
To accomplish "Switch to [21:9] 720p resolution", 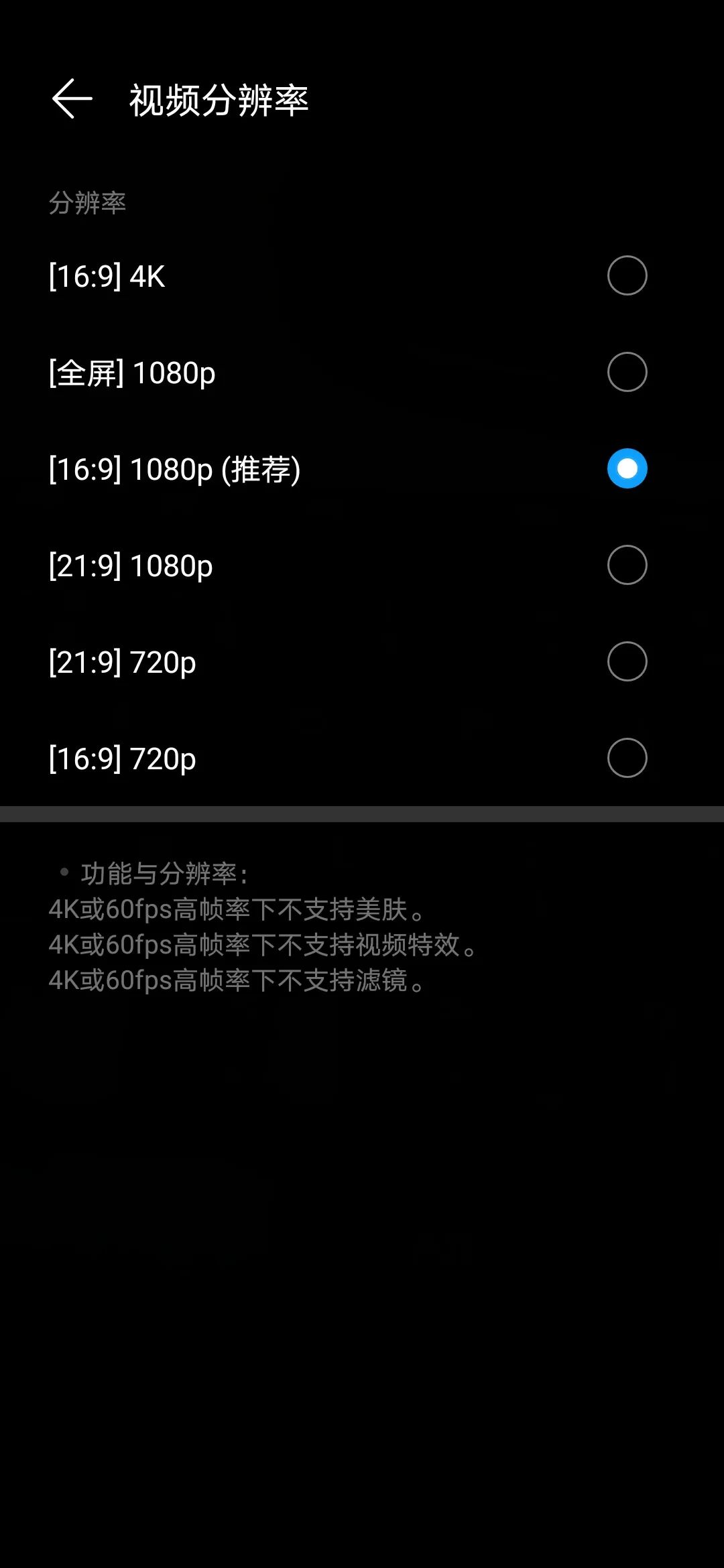I will coord(362,661).
